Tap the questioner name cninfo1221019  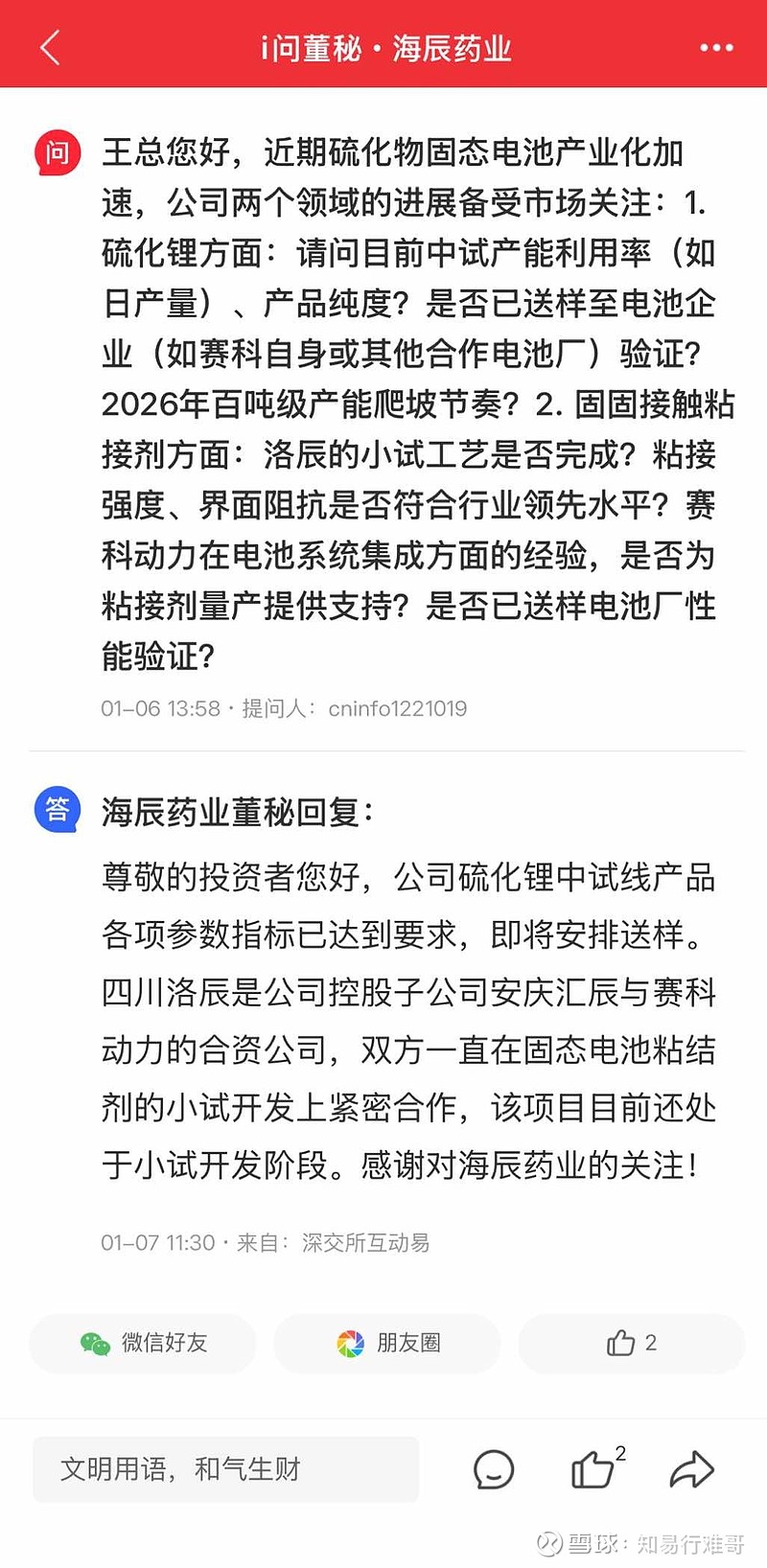[399, 708]
